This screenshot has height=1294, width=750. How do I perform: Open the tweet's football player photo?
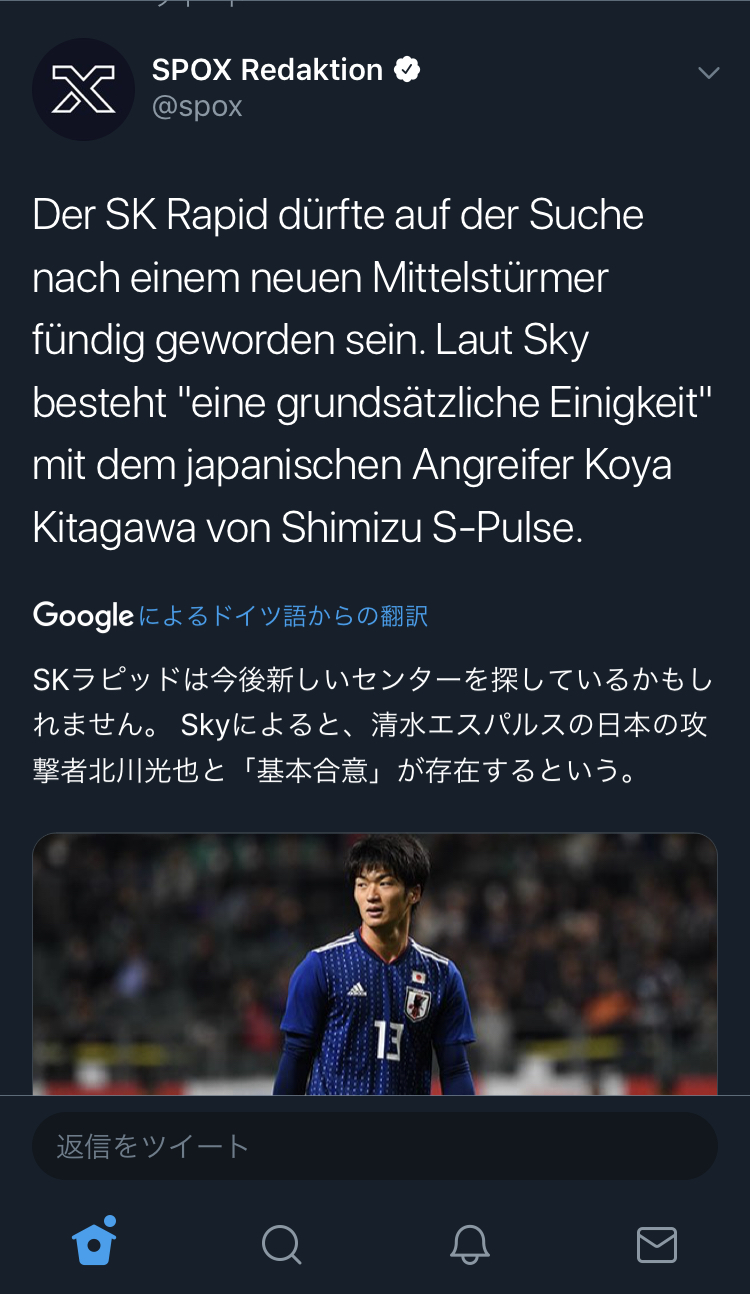tap(375, 964)
